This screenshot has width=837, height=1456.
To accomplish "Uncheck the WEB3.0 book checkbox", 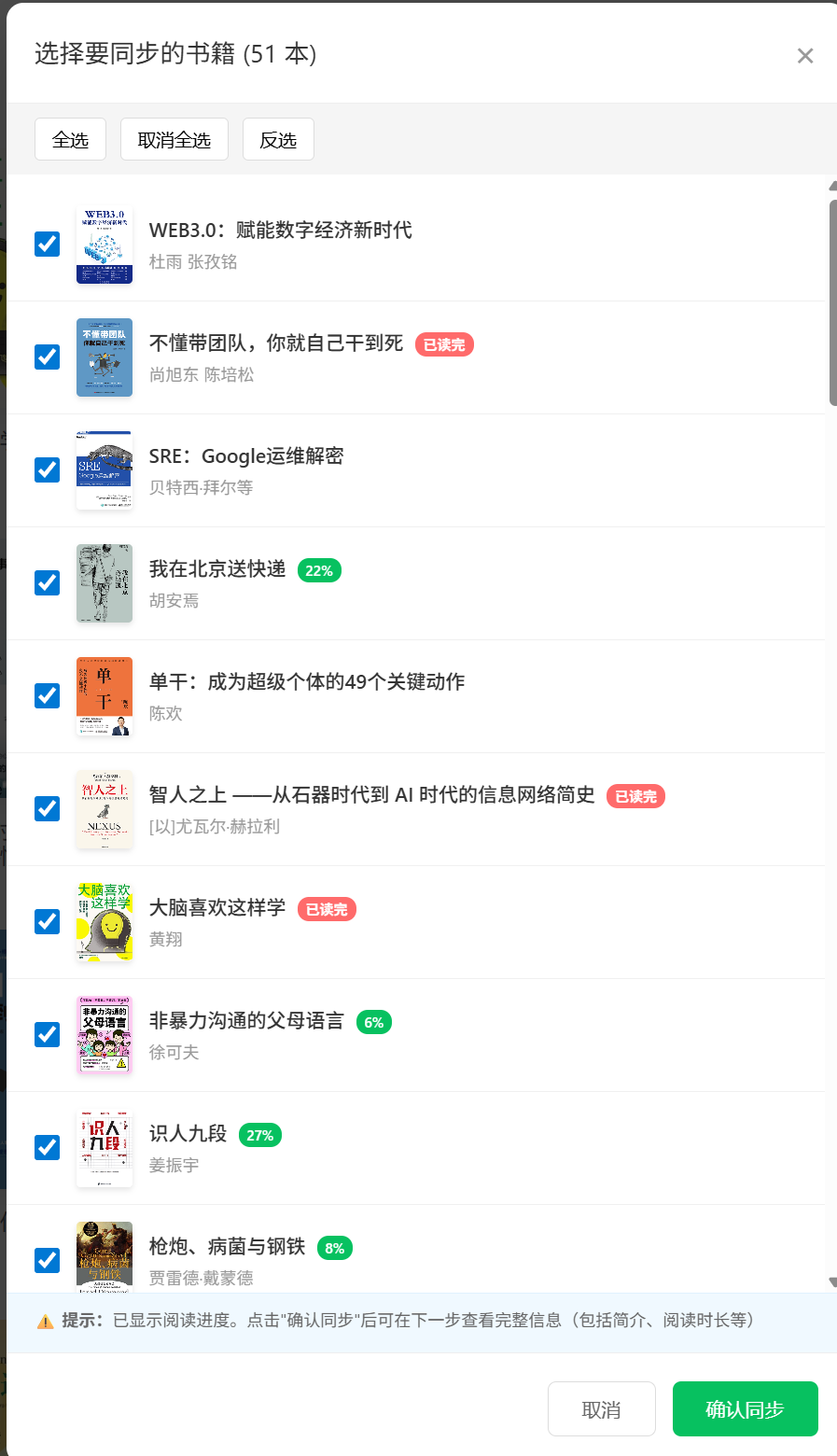I will [x=48, y=245].
